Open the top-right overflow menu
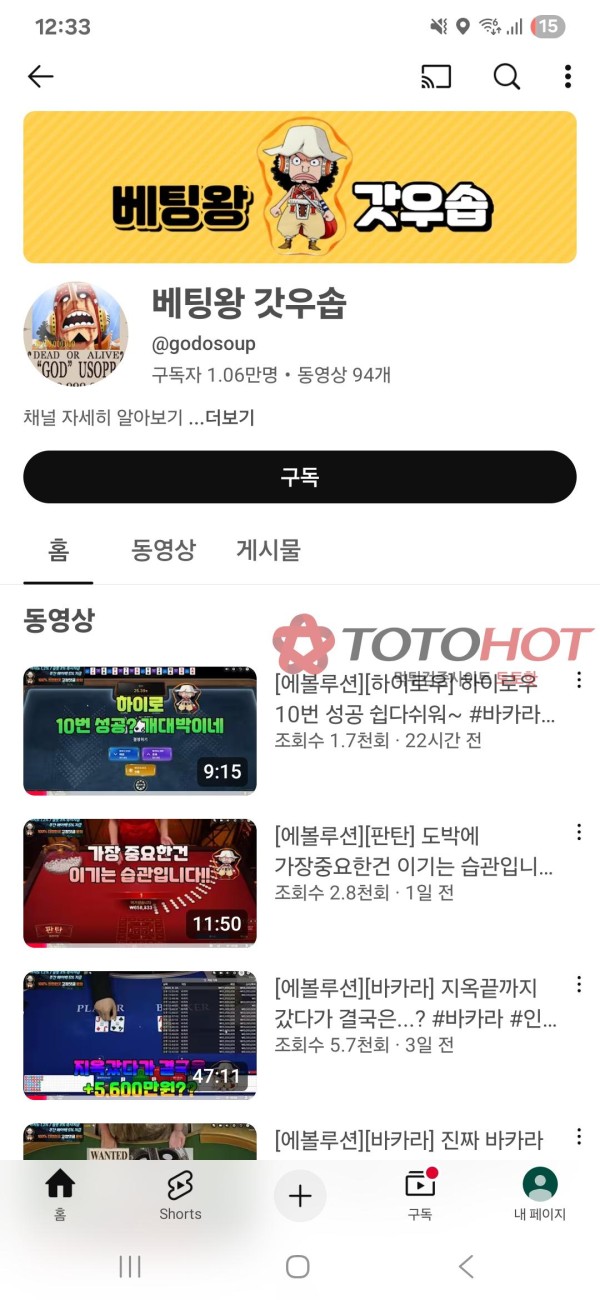Screen dimensions: 600x1300 567,77
